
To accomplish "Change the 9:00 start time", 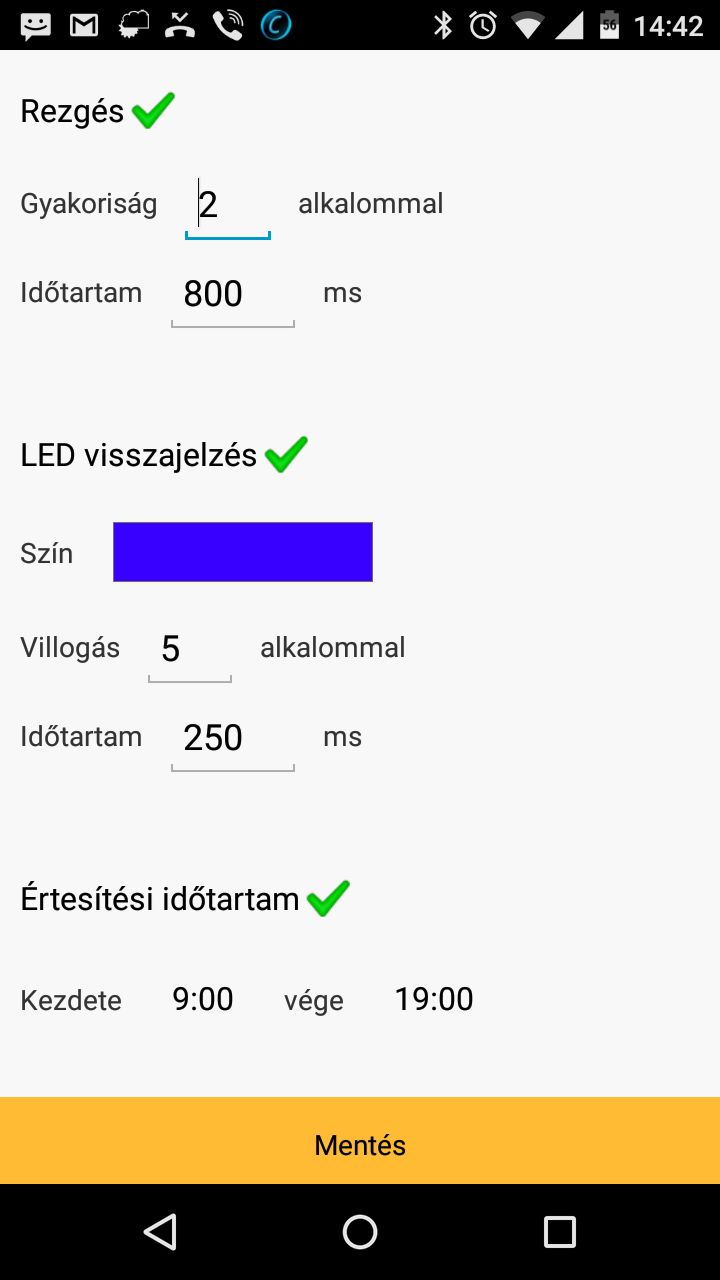I will point(203,999).
